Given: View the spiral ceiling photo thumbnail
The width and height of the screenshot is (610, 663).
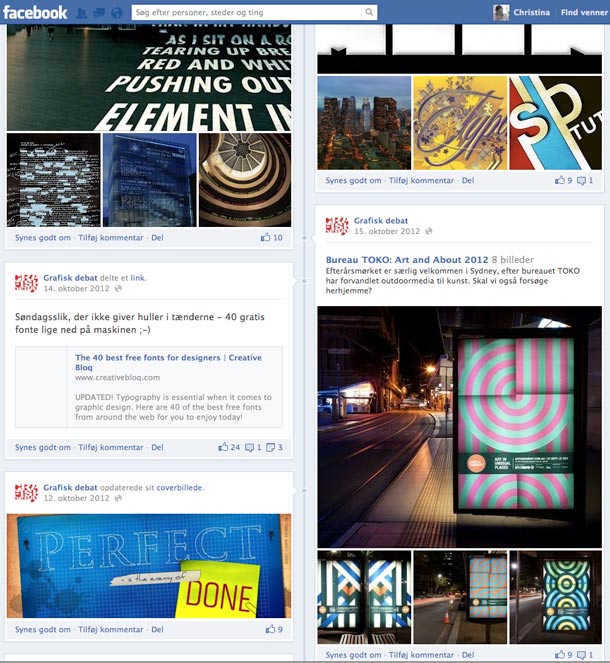Looking at the screenshot, I should (x=244, y=180).
